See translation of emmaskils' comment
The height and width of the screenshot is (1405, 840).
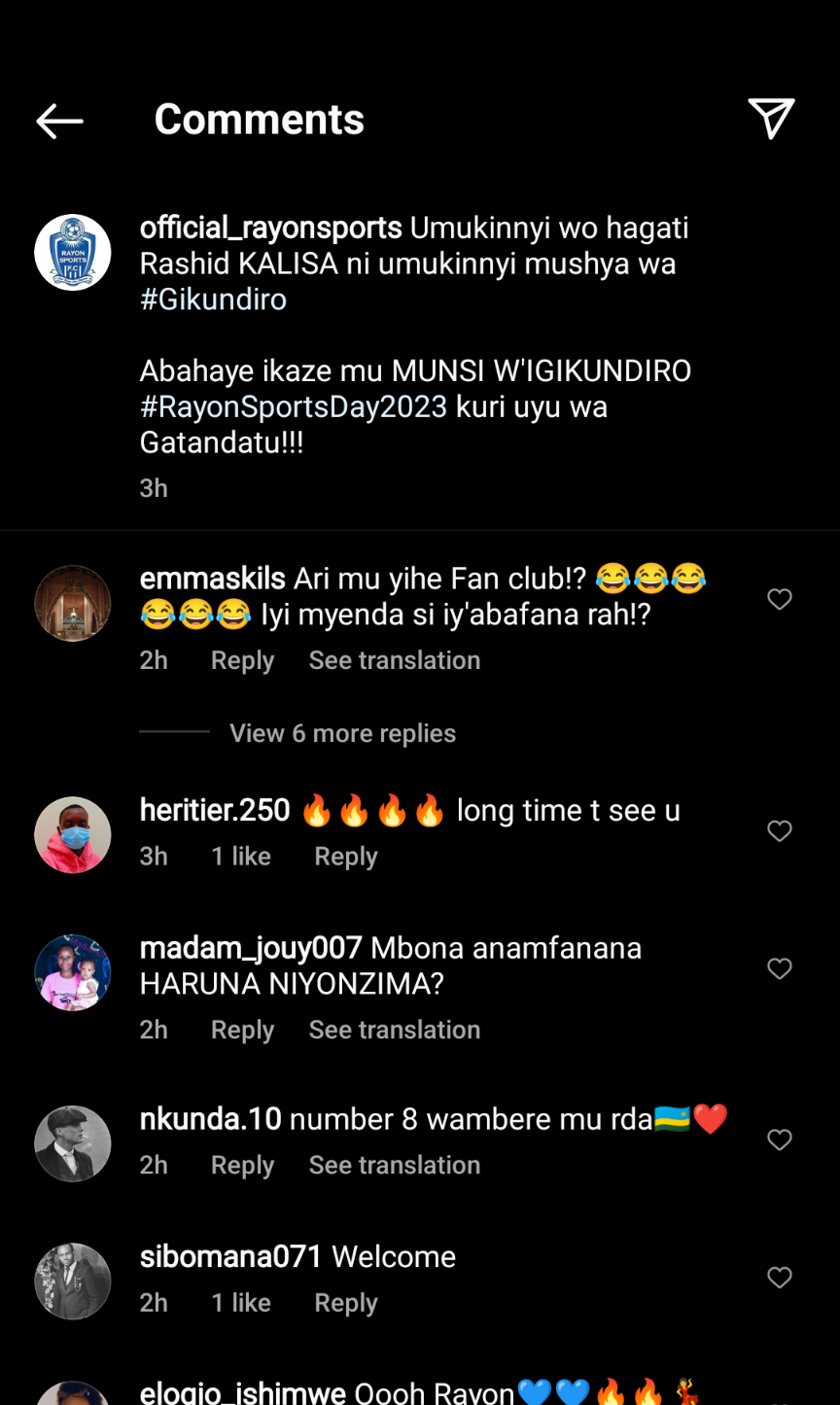click(x=394, y=660)
